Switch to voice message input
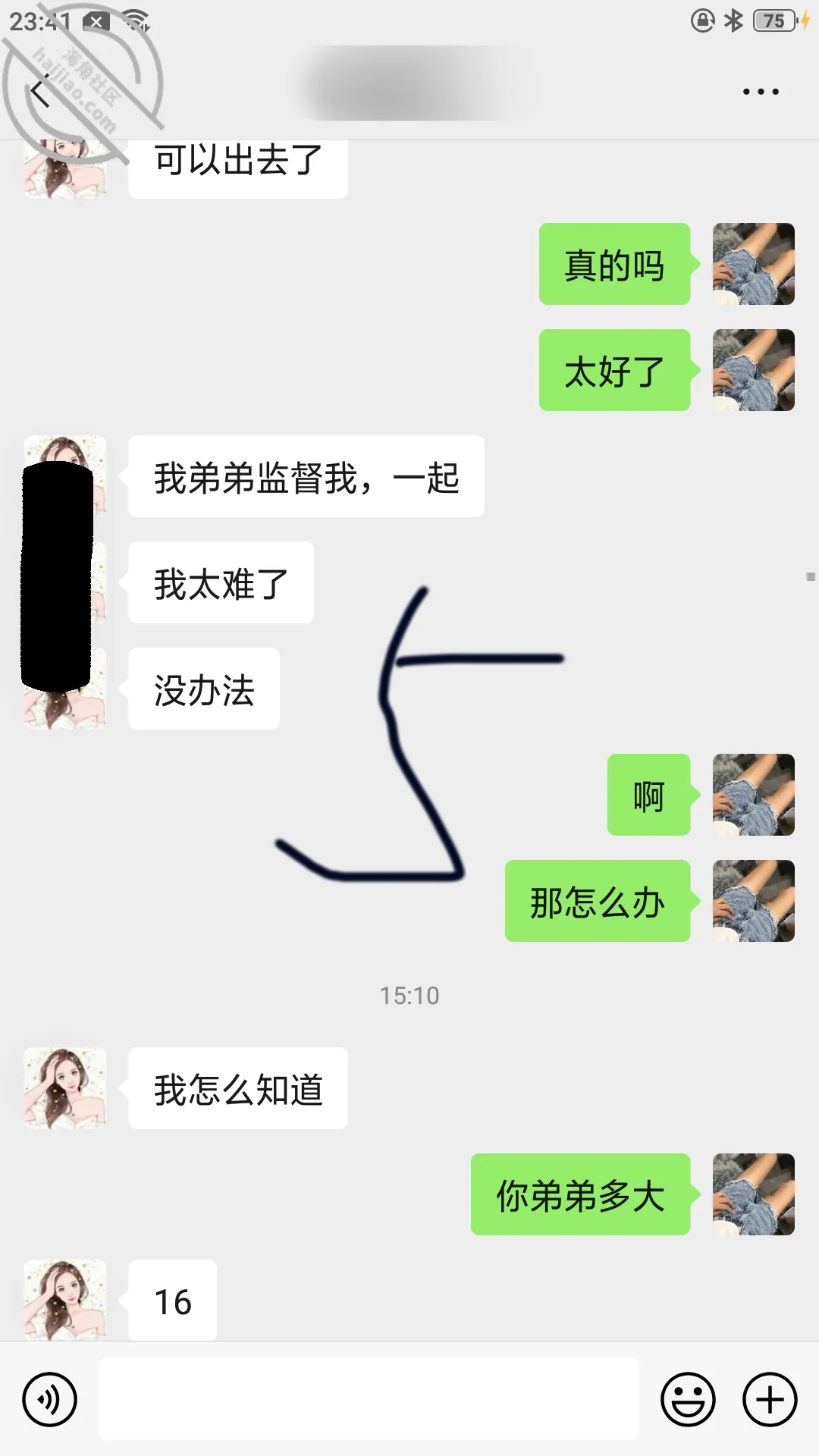Screen dimensions: 819x1456 (x=49, y=1399)
